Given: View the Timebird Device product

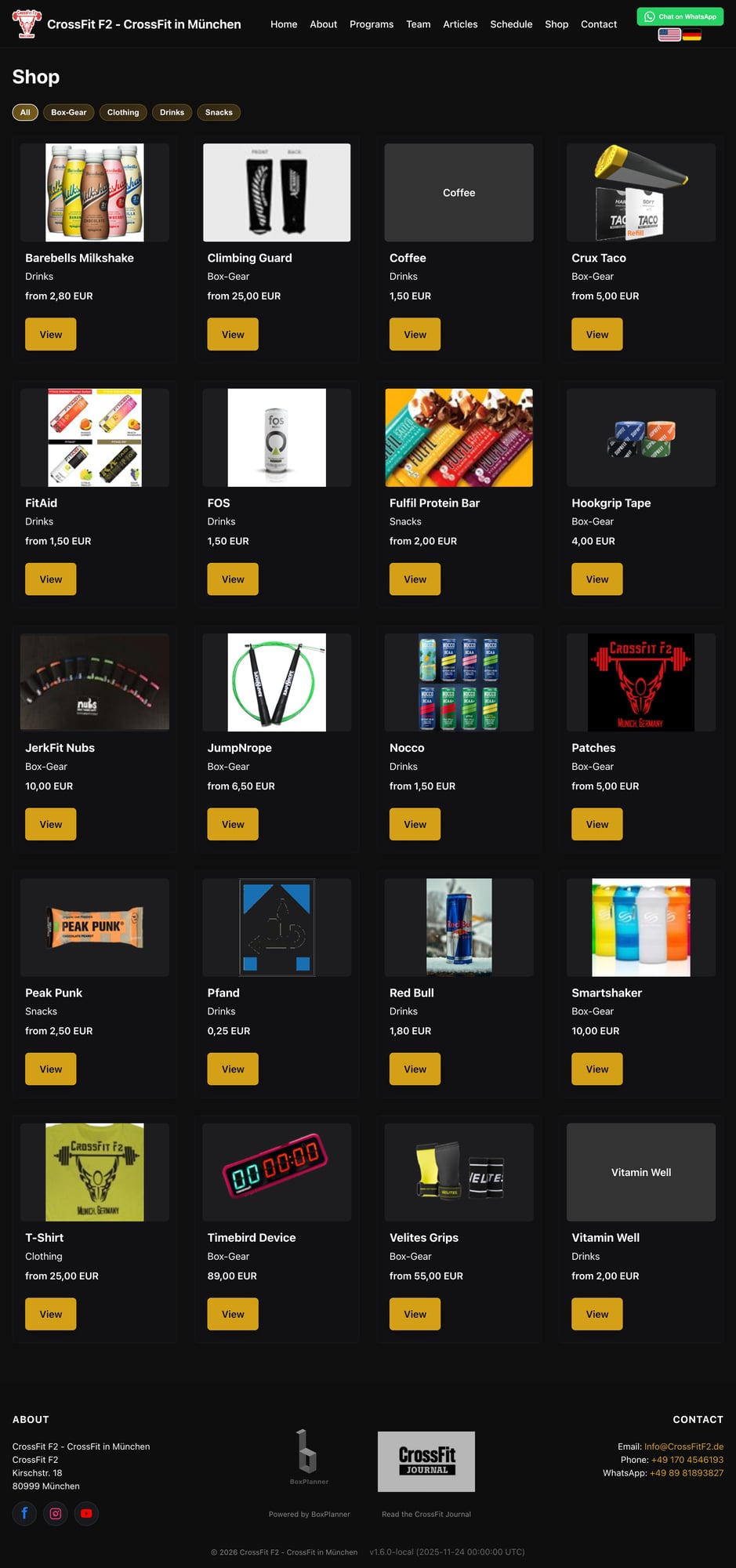Looking at the screenshot, I should pos(232,1314).
